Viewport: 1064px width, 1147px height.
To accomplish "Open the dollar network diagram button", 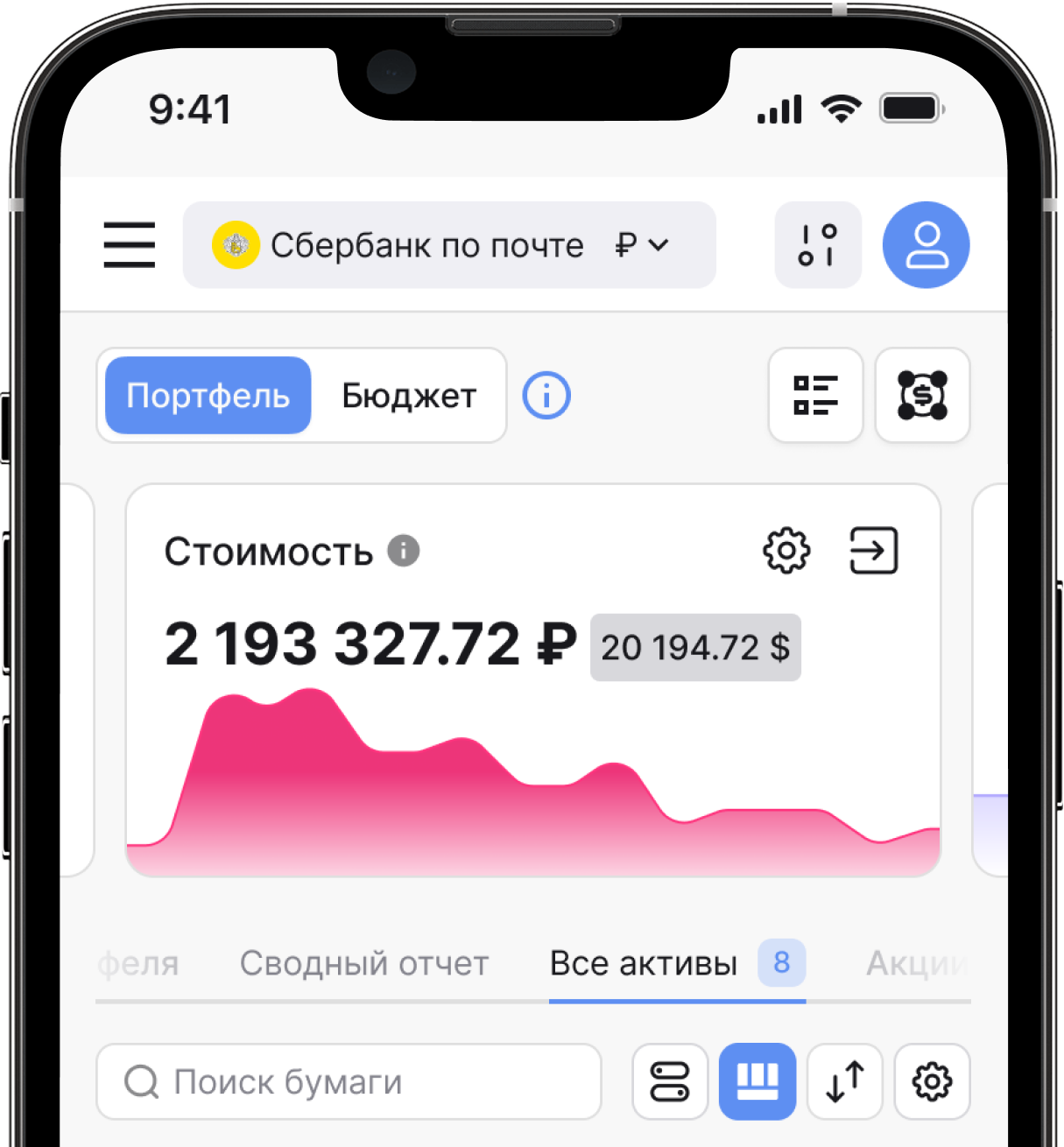I will (922, 396).
